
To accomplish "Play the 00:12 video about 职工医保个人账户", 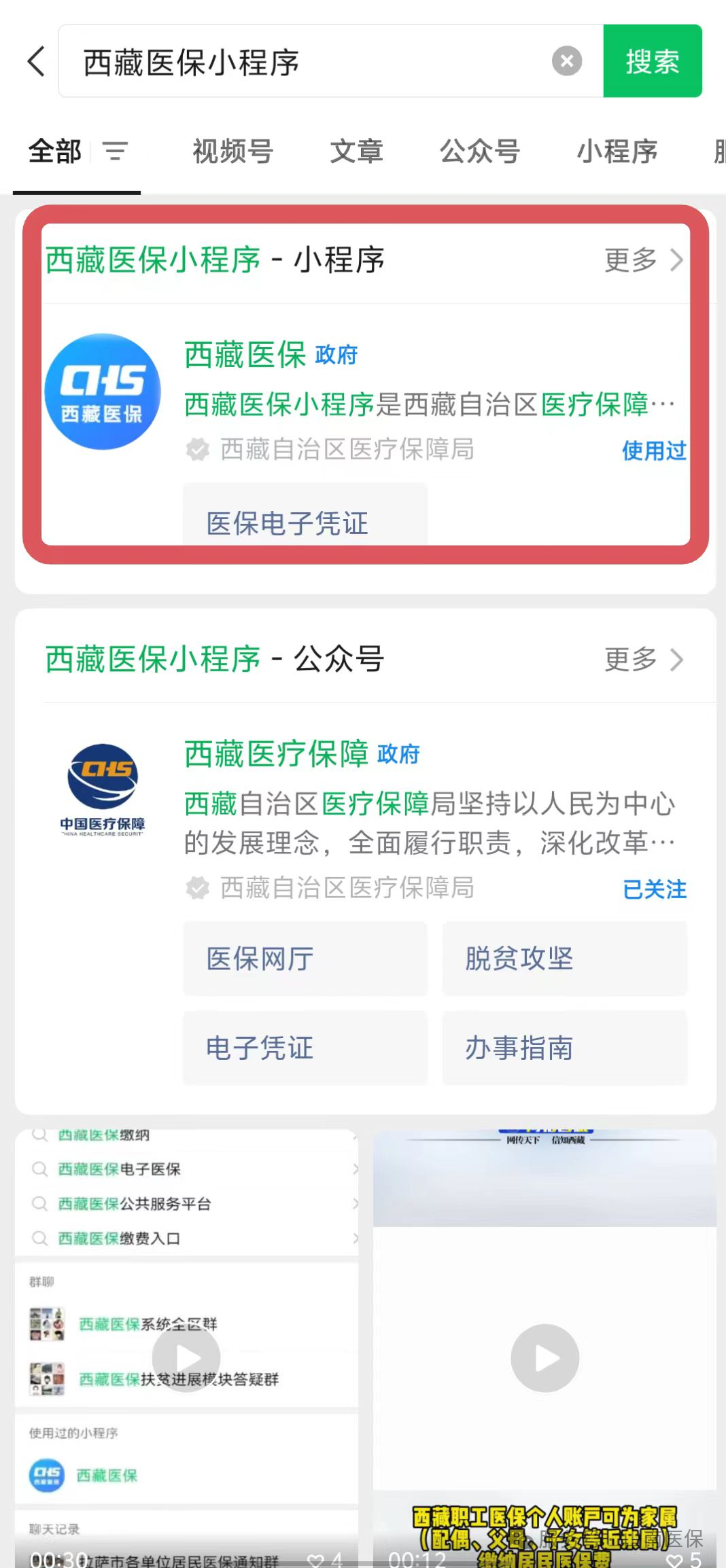I will (x=544, y=1357).
